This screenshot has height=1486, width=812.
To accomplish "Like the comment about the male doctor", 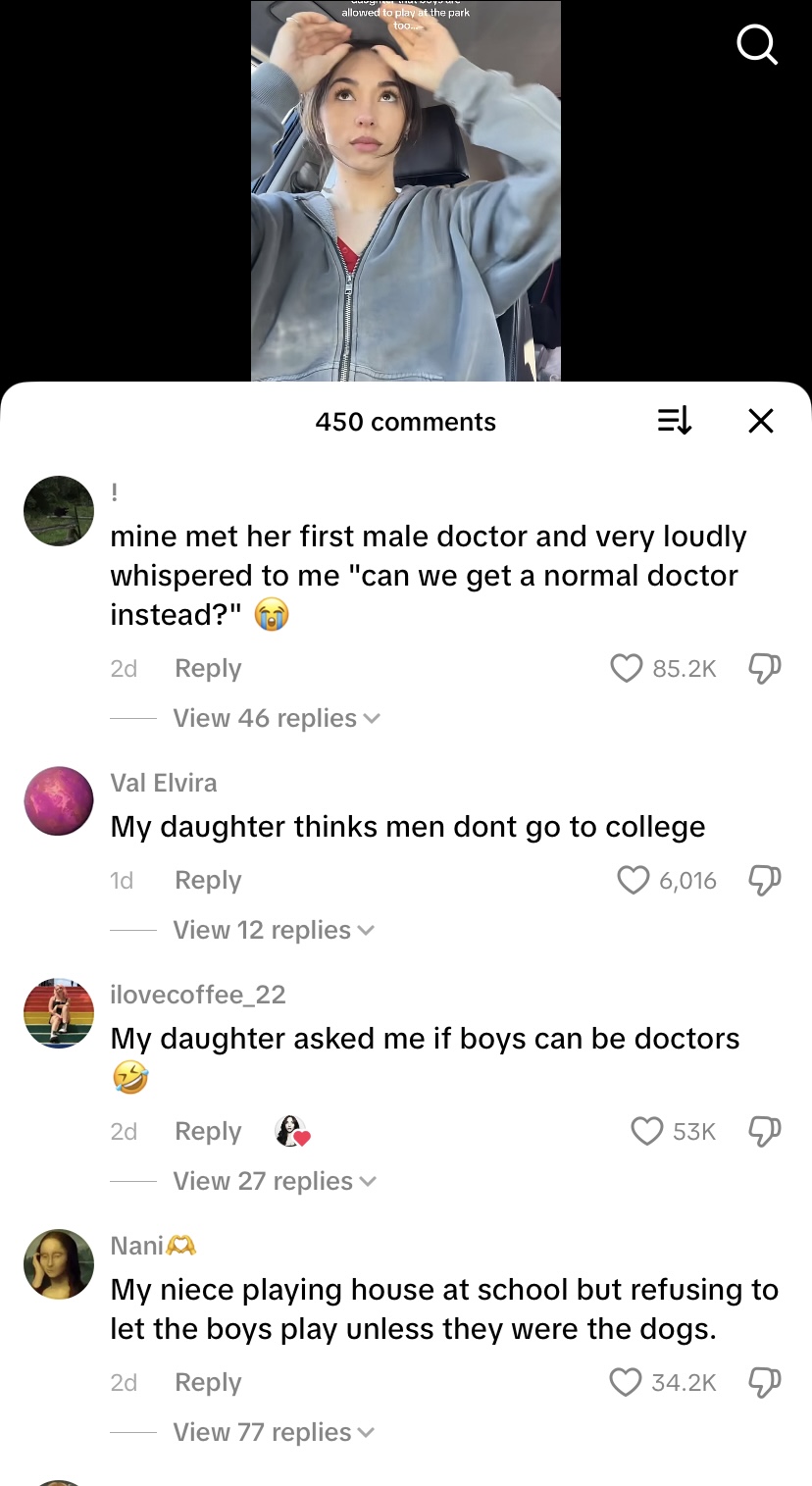I will click(x=626, y=668).
